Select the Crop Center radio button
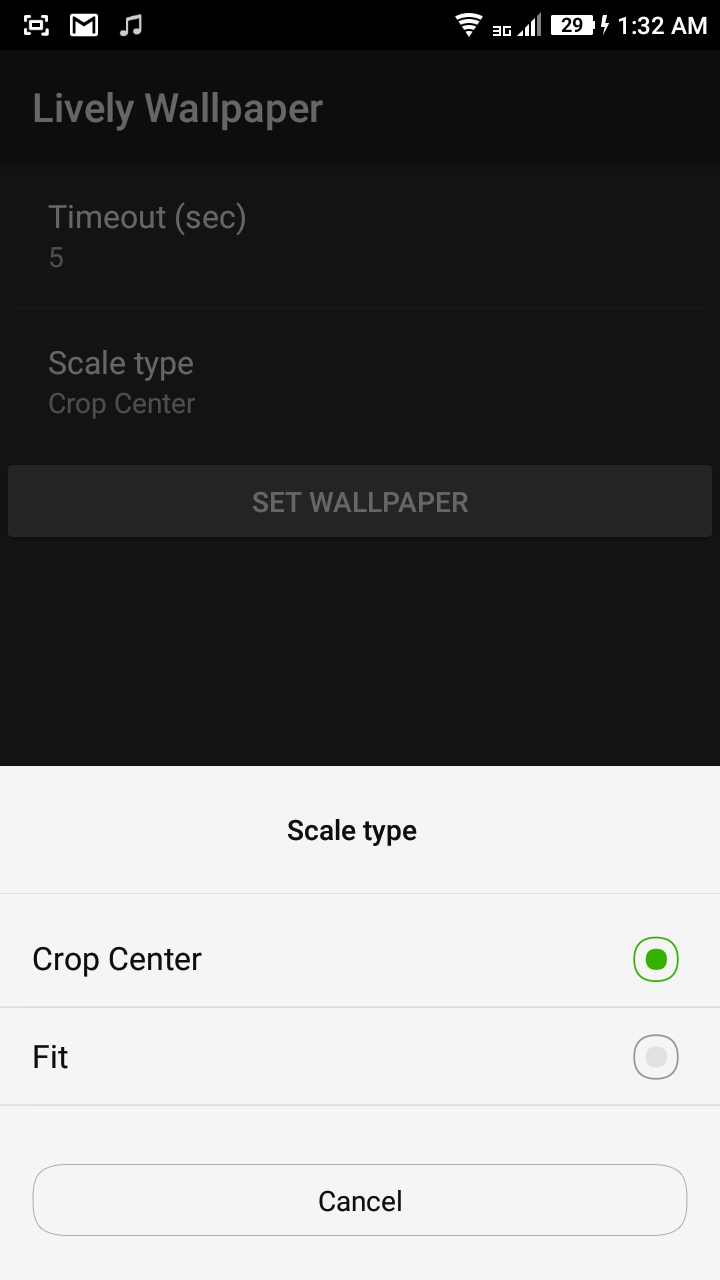 pos(656,958)
